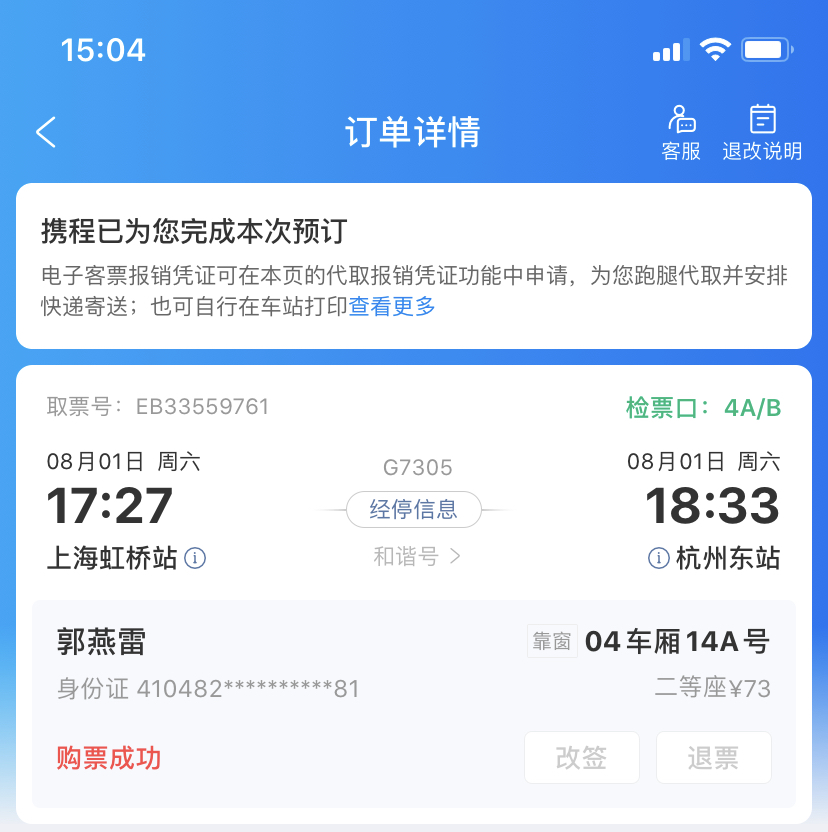Open 和谐号 train type details

click(416, 557)
